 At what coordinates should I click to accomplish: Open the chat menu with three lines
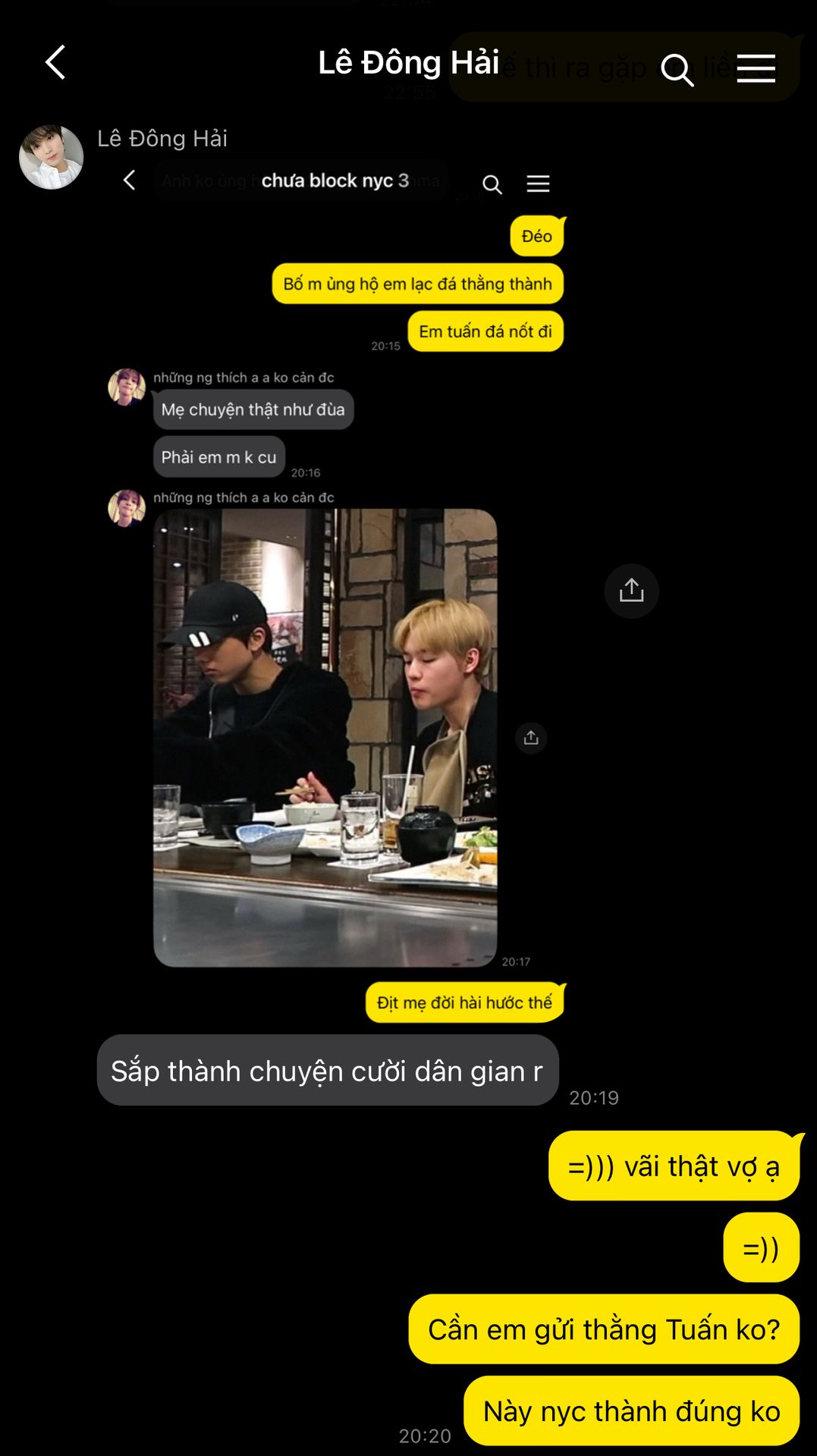756,68
